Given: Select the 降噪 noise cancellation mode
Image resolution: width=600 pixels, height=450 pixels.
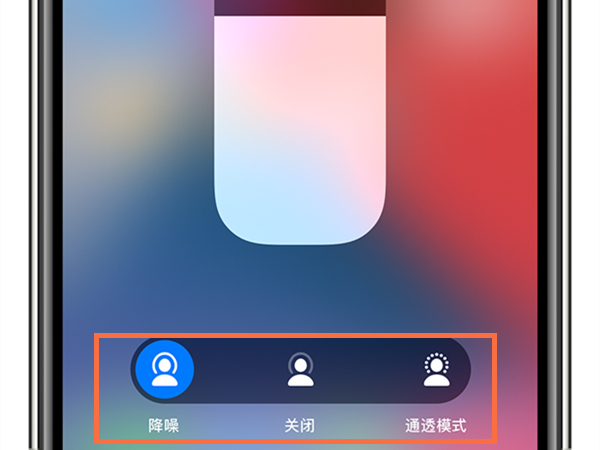Looking at the screenshot, I should pos(162,371).
